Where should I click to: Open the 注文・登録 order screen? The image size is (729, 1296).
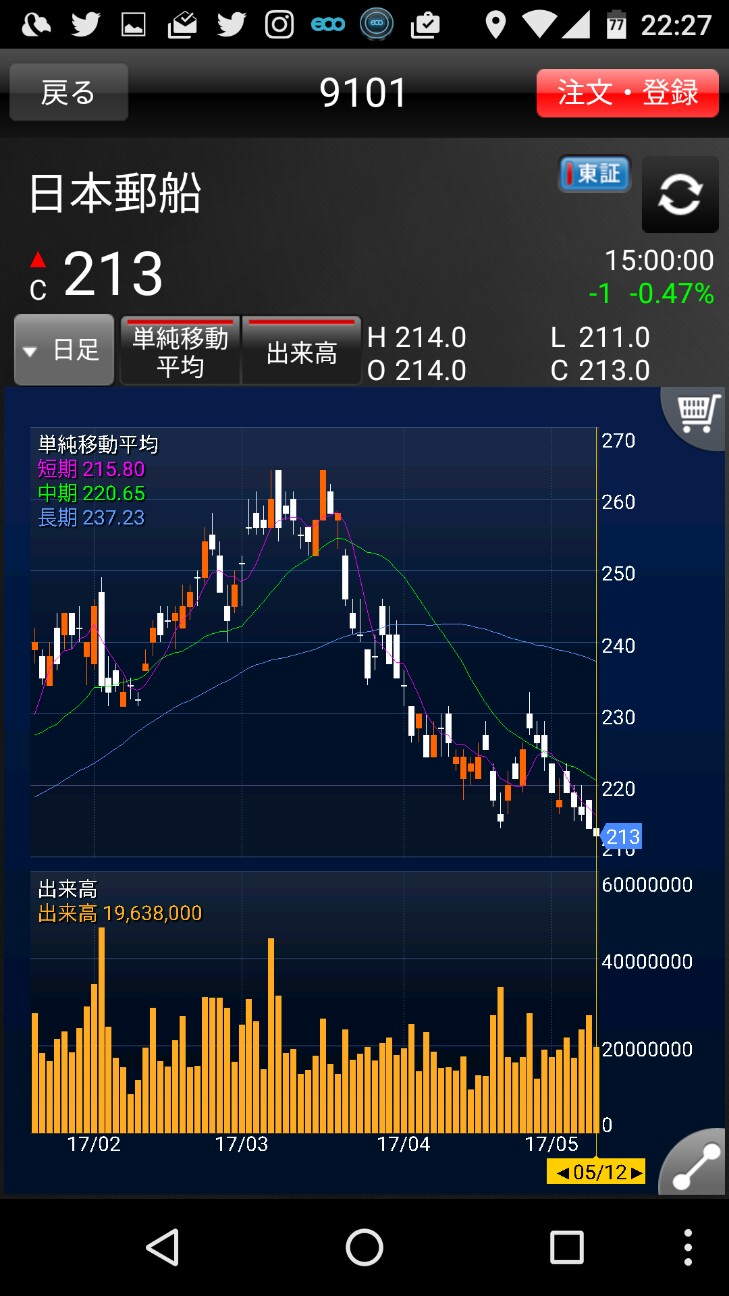(627, 93)
